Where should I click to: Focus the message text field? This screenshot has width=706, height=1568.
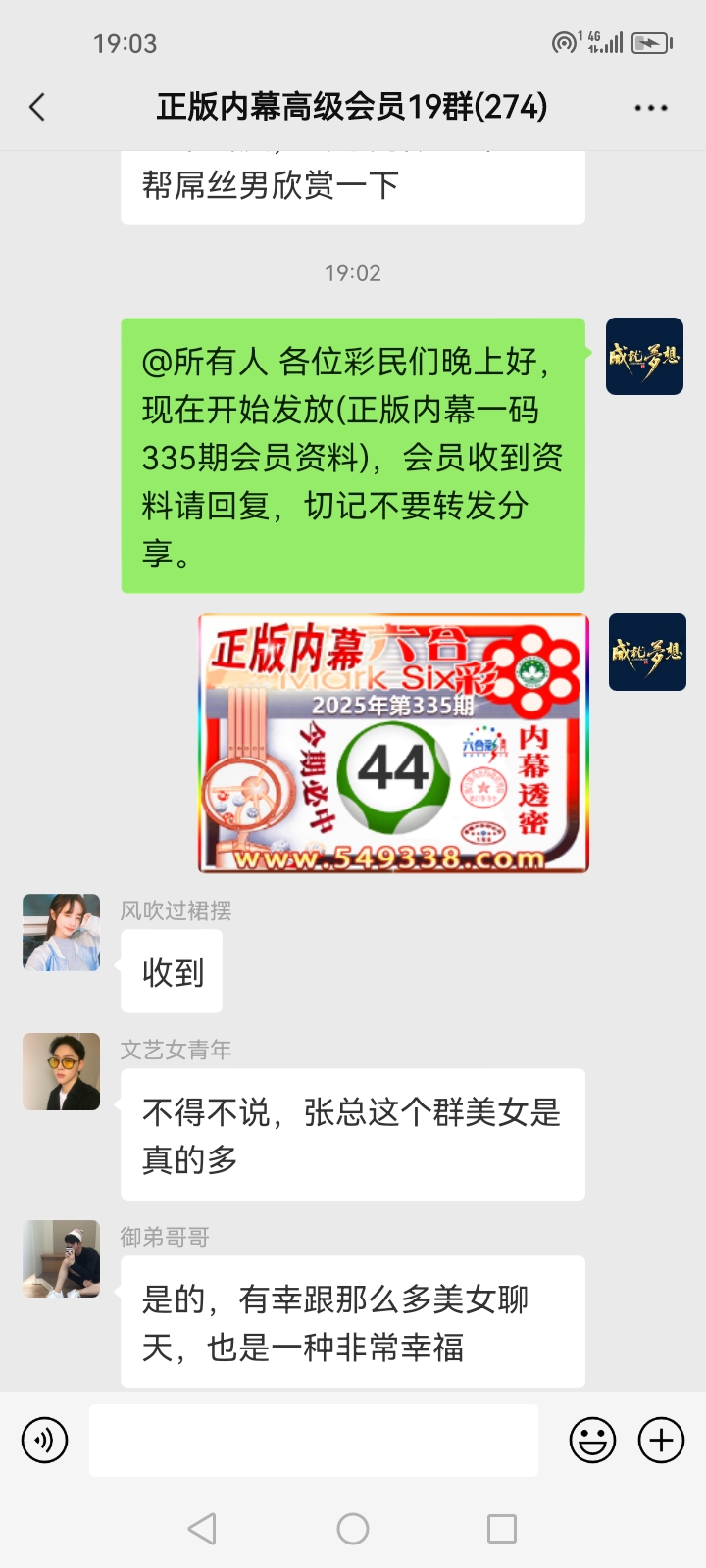point(314,1441)
